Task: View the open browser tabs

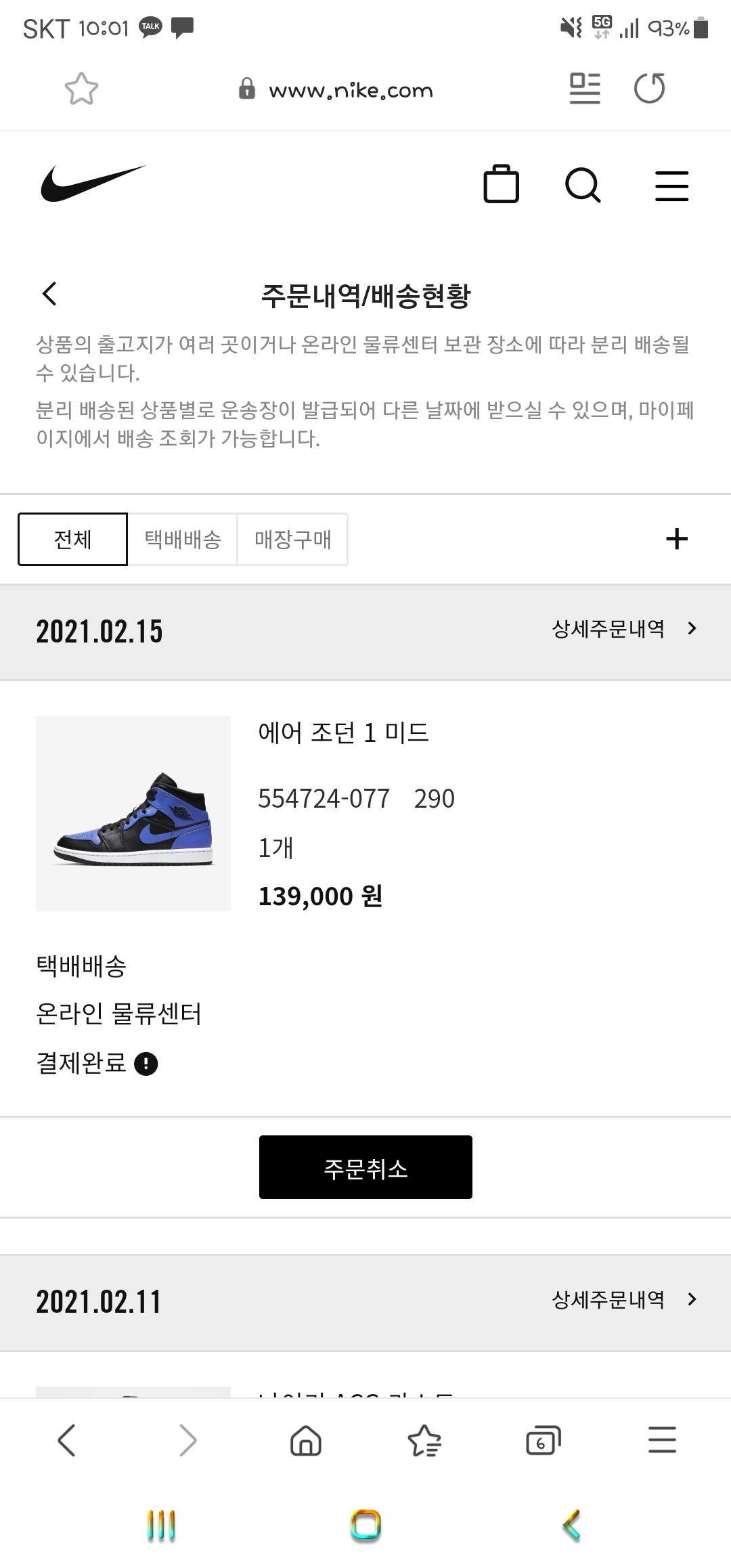Action: 543,1440
